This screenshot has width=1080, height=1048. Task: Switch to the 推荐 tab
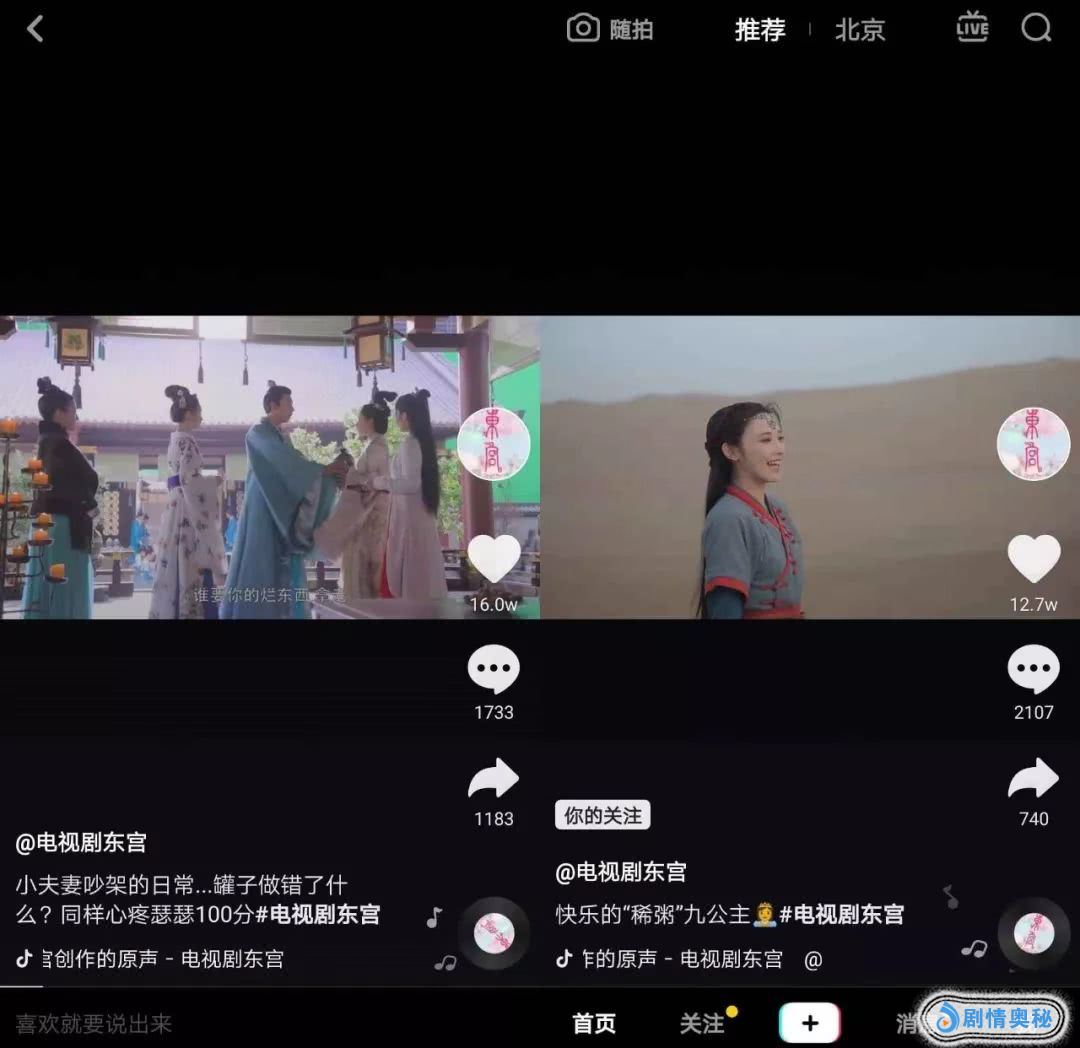760,30
